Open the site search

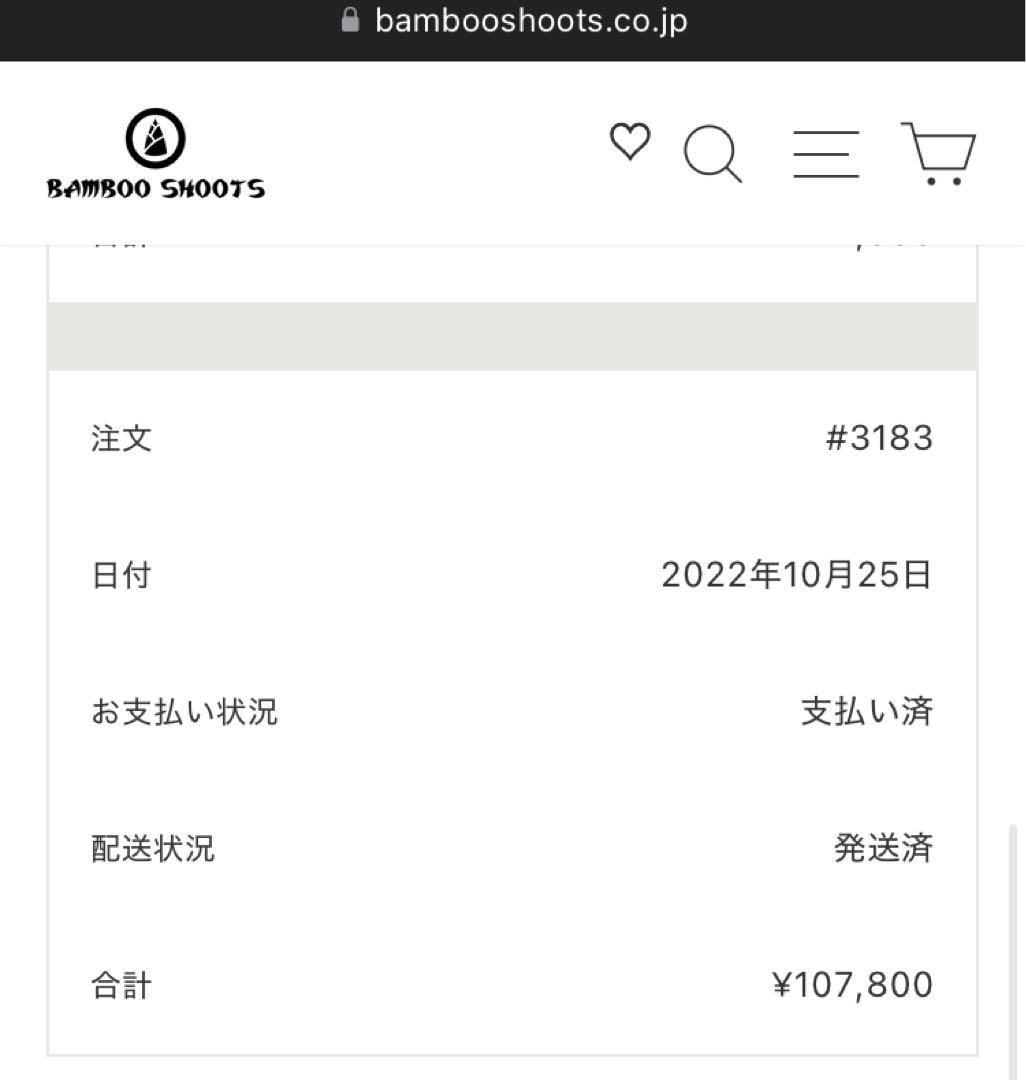(712, 155)
